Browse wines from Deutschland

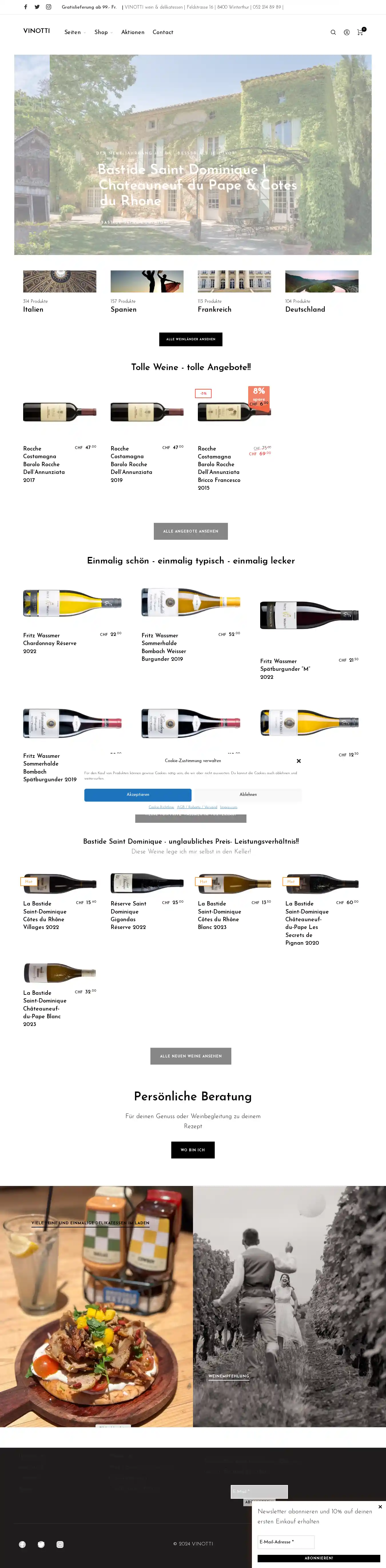tap(305, 309)
